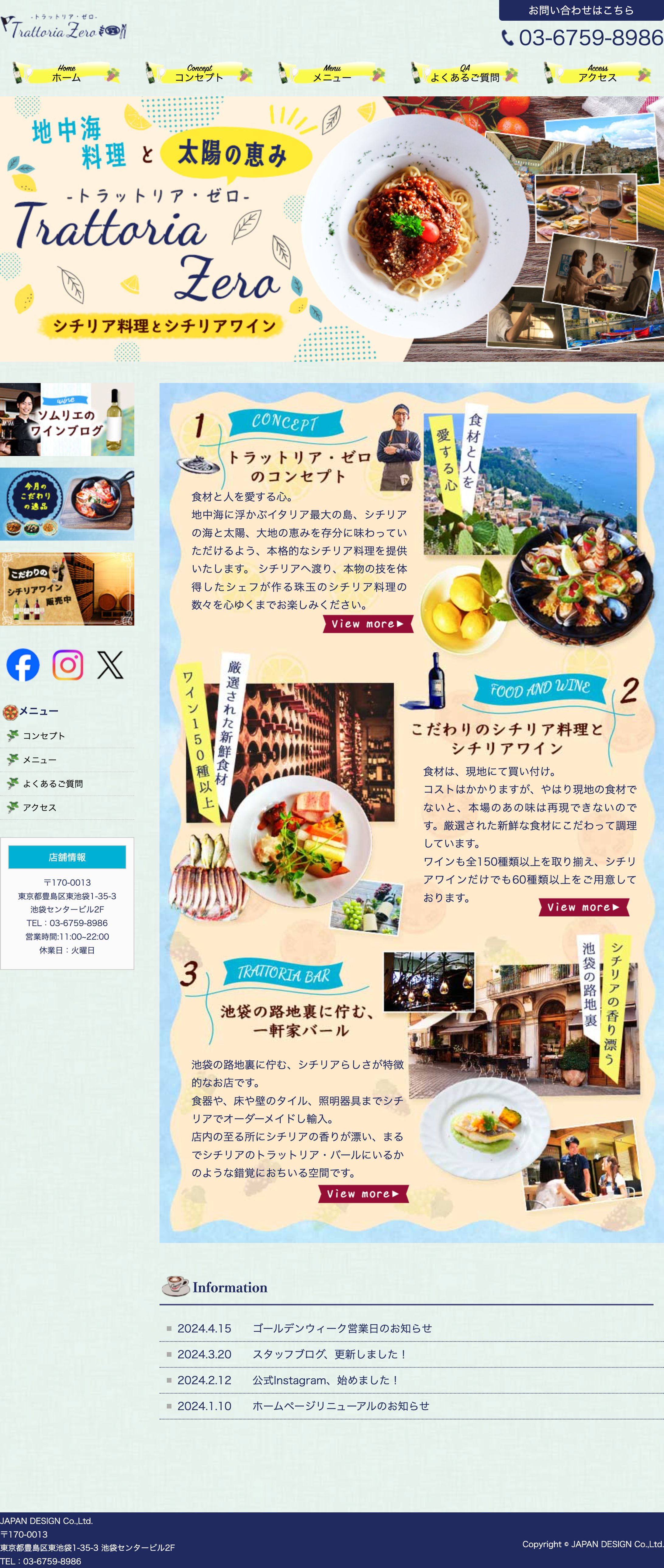
Task: Open the Instagram profile icon
Action: [67, 665]
